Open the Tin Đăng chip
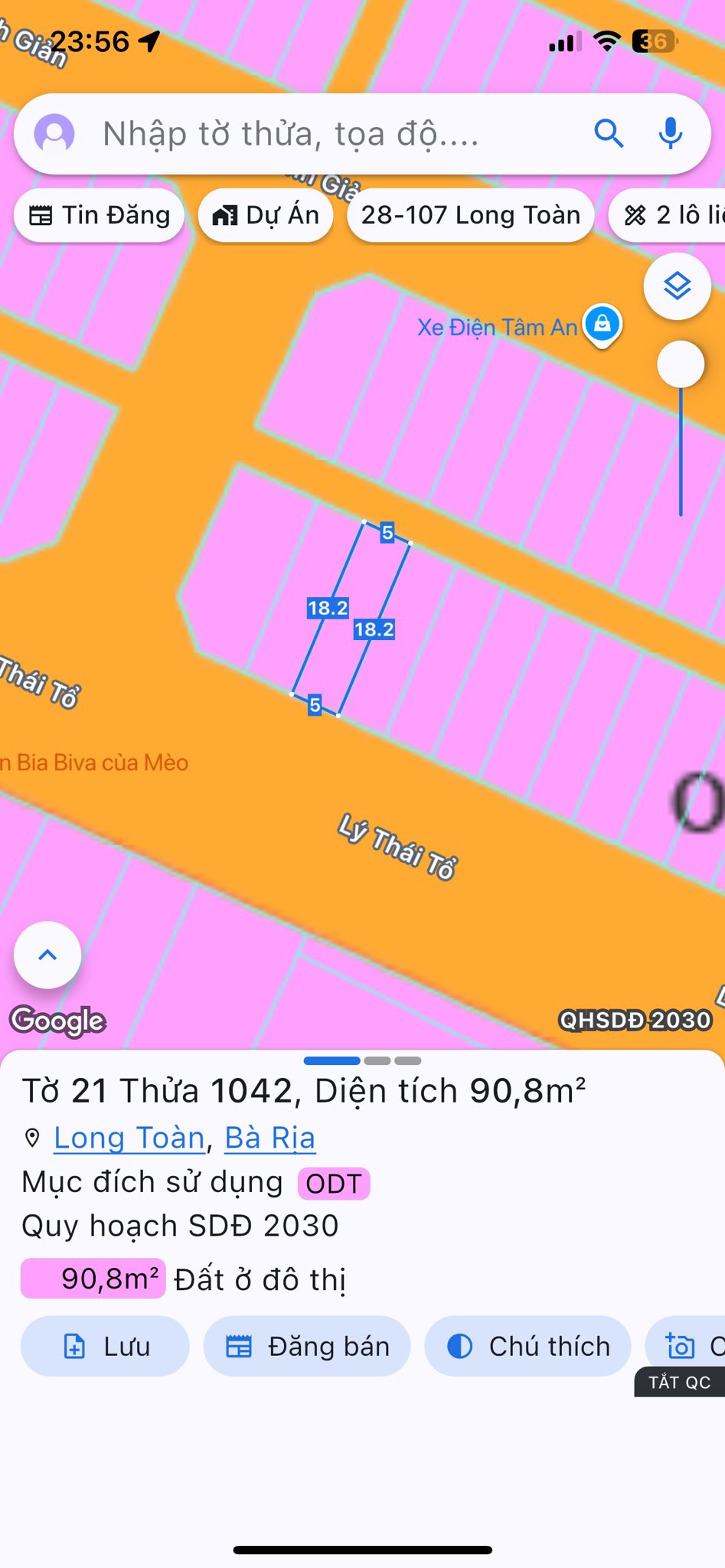Viewport: 725px width, 1568px height. (x=100, y=215)
